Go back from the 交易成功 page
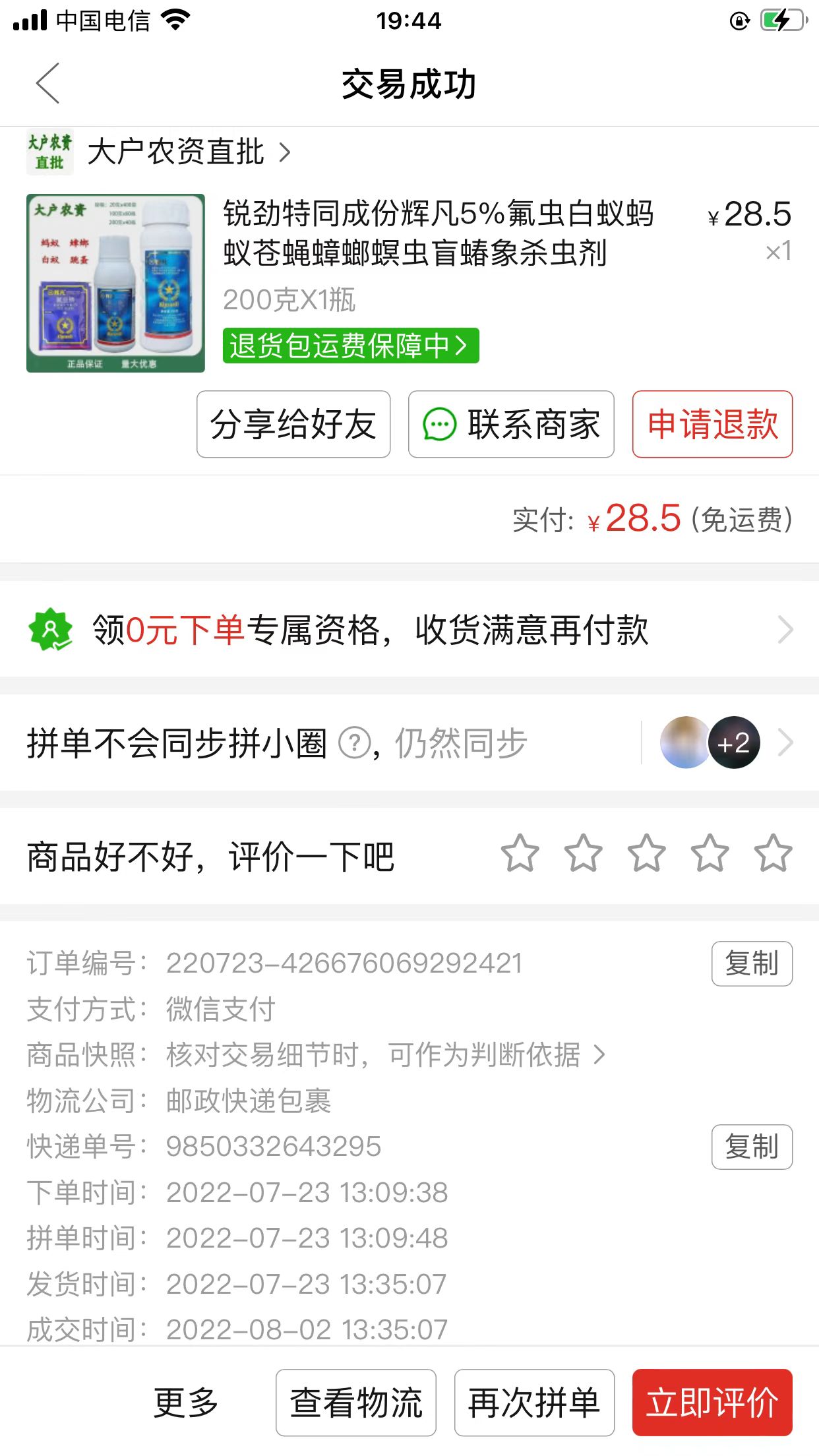Screen dimensions: 819x1456 [47, 84]
